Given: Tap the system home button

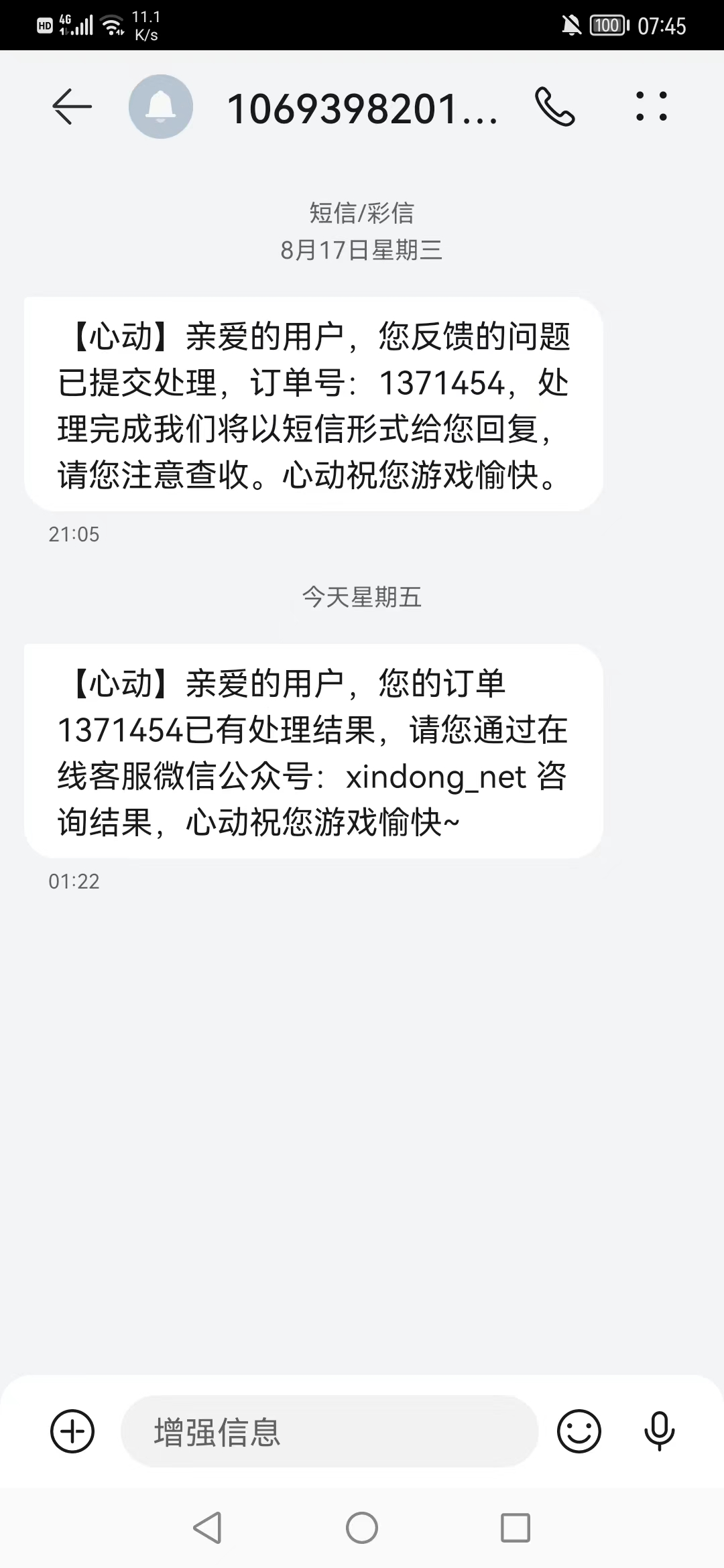Looking at the screenshot, I should 362,1528.
